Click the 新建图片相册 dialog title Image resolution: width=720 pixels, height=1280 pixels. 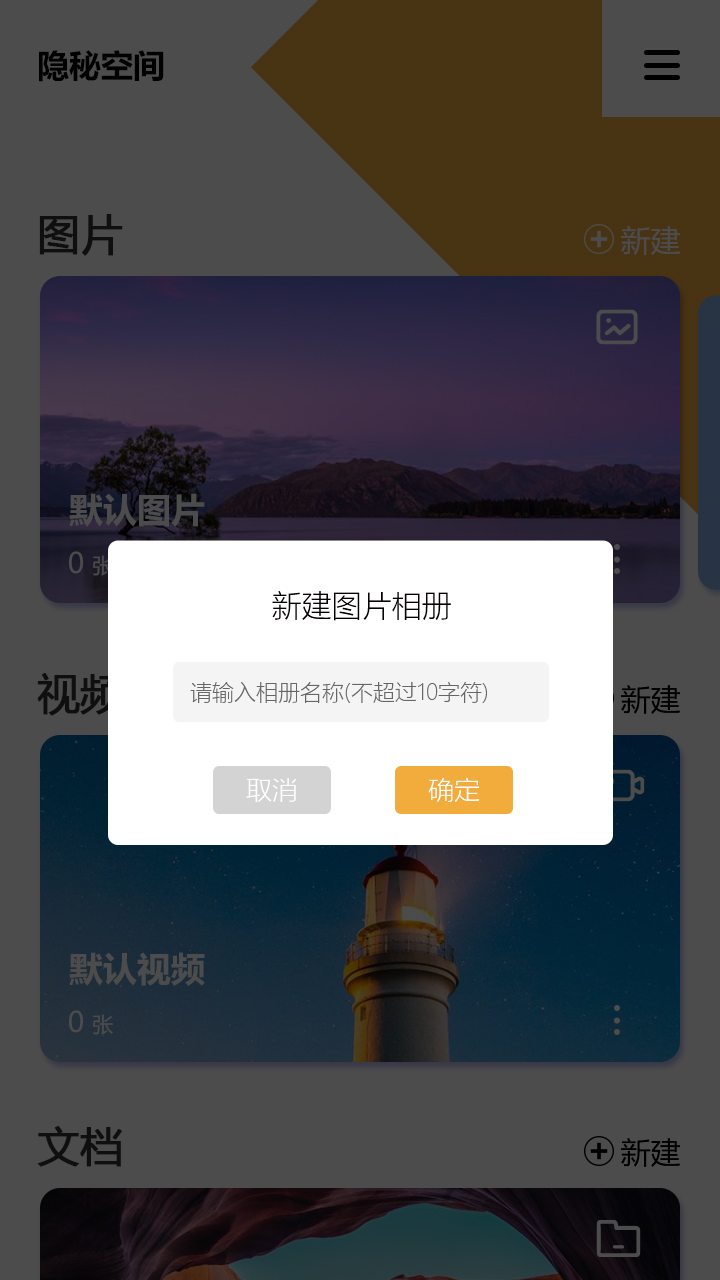tap(361, 606)
